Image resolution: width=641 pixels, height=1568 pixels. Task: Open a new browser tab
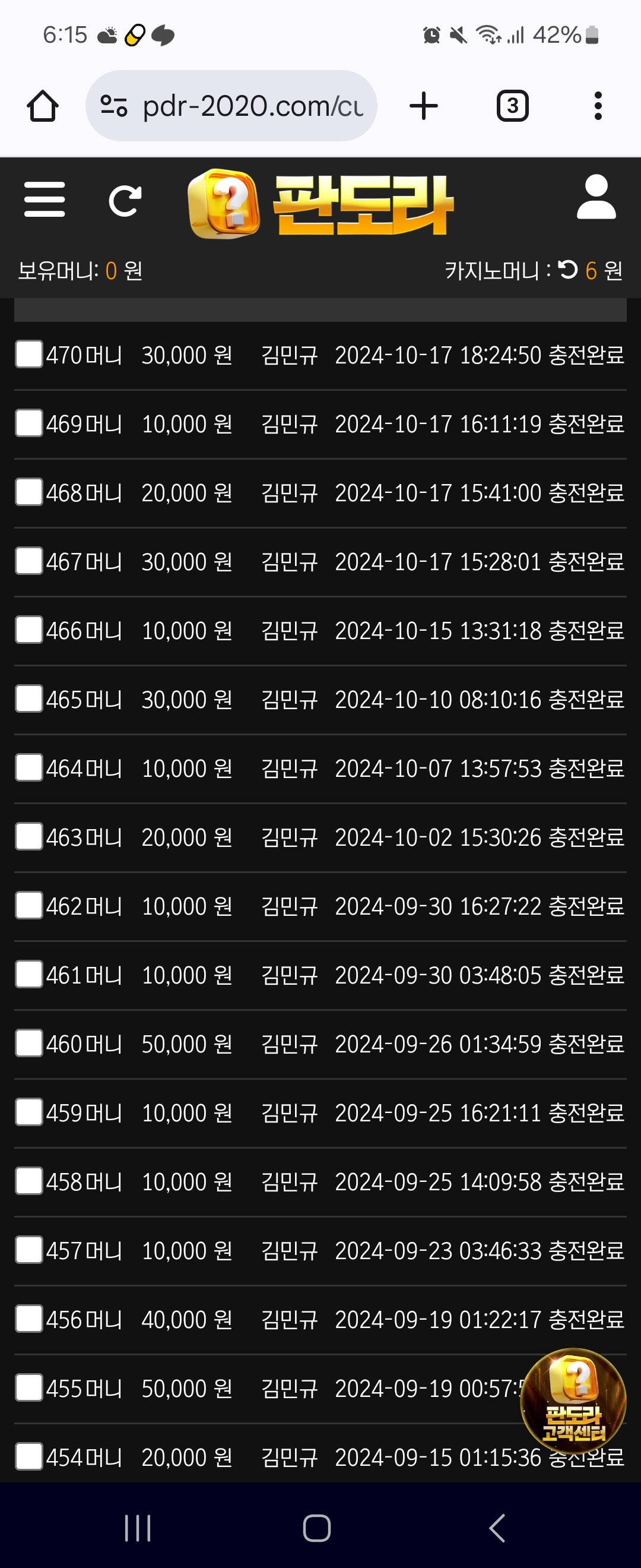pyautogui.click(x=424, y=106)
